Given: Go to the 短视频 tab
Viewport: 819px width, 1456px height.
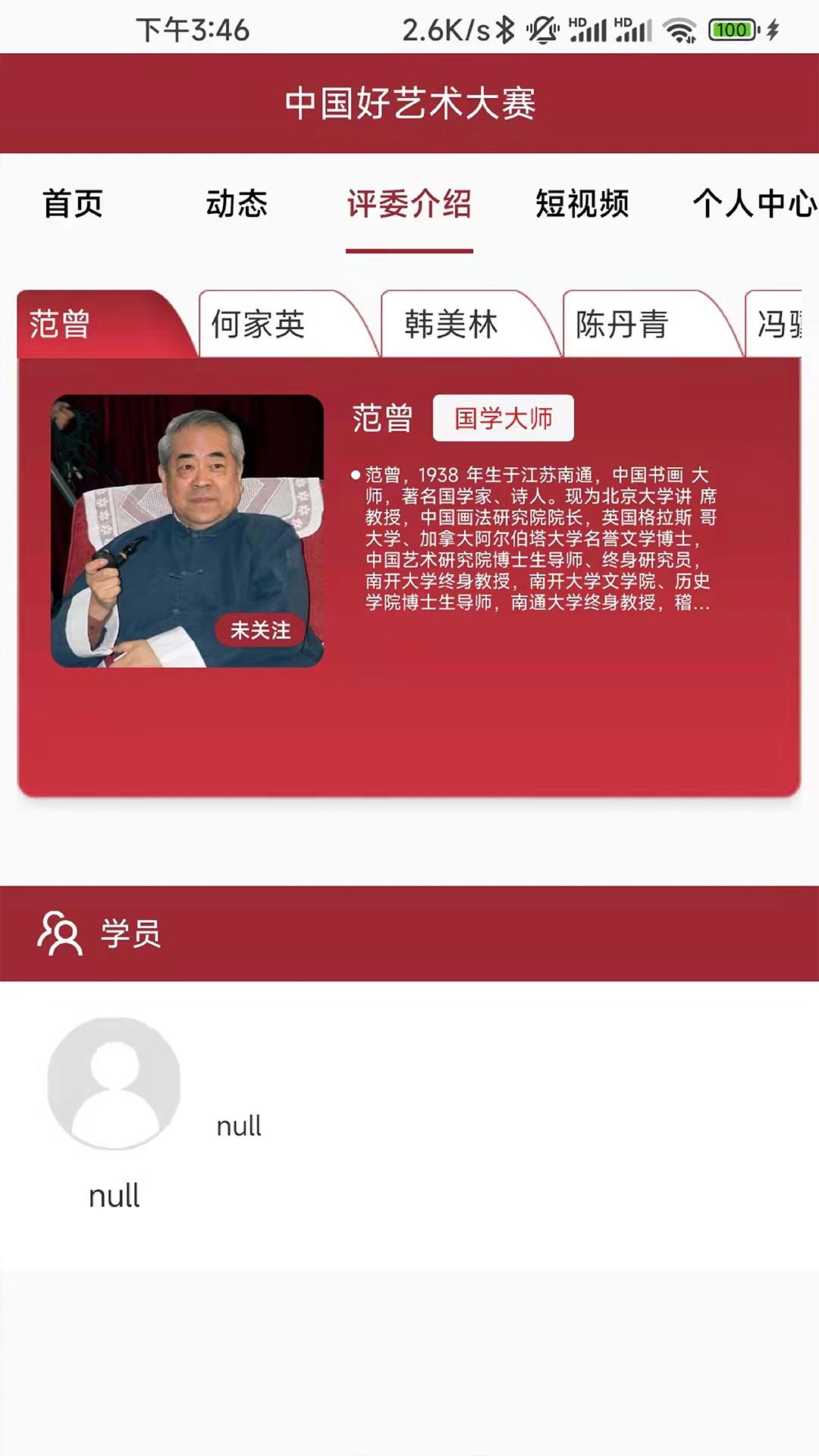Looking at the screenshot, I should tap(582, 203).
